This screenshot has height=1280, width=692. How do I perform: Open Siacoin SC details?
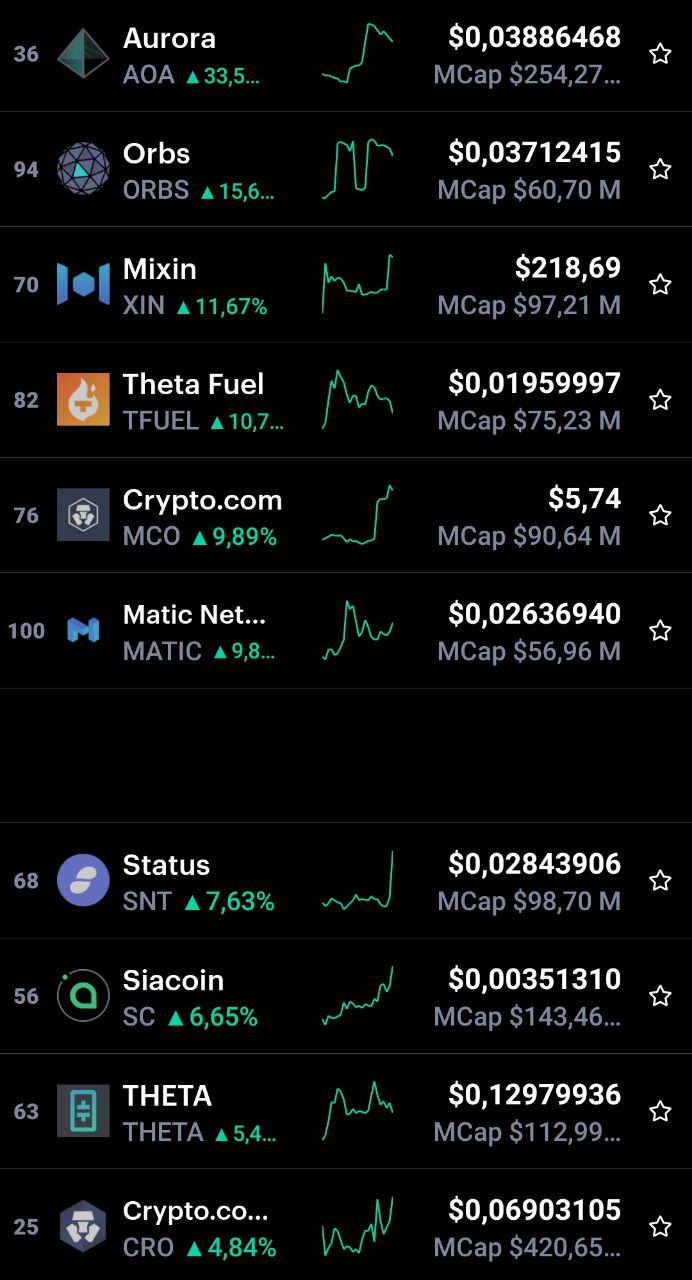coord(346,996)
